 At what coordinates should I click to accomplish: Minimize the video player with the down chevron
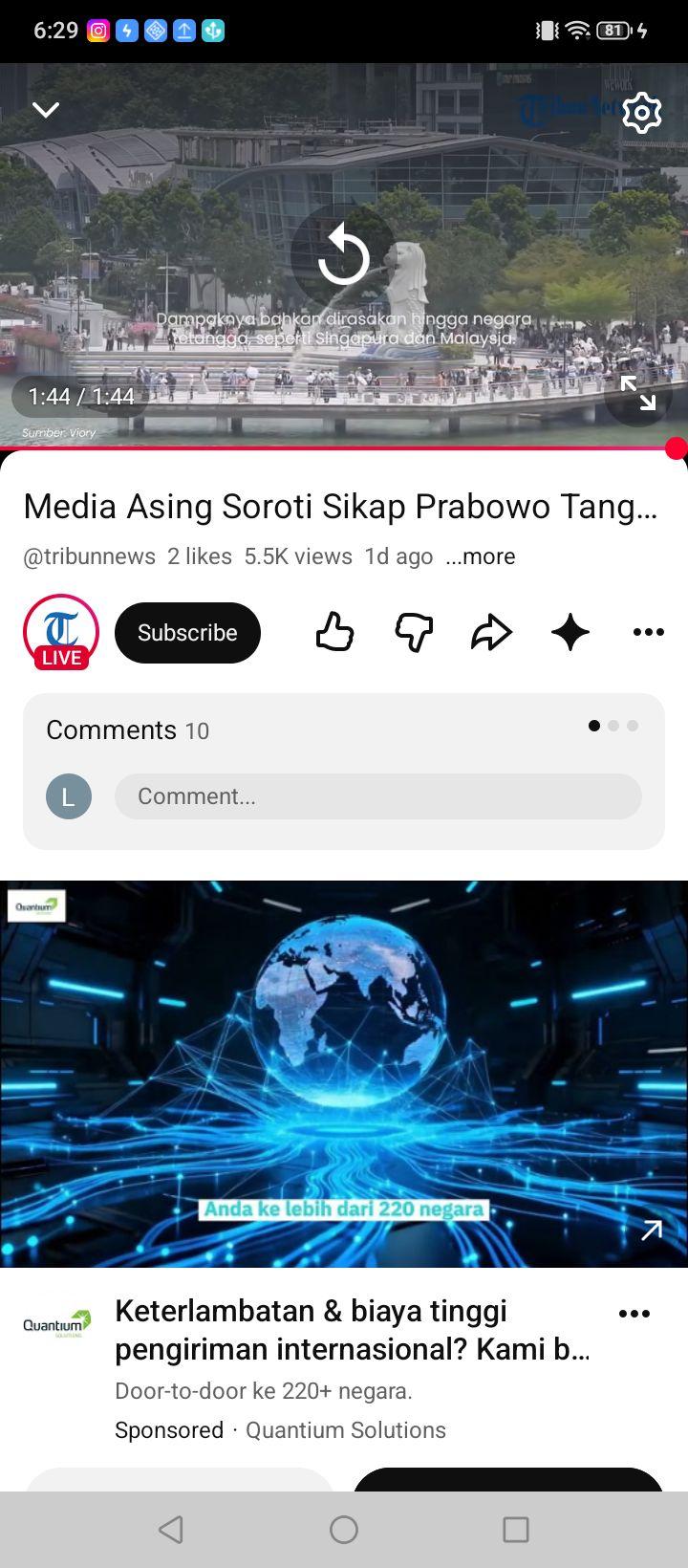coord(46,109)
